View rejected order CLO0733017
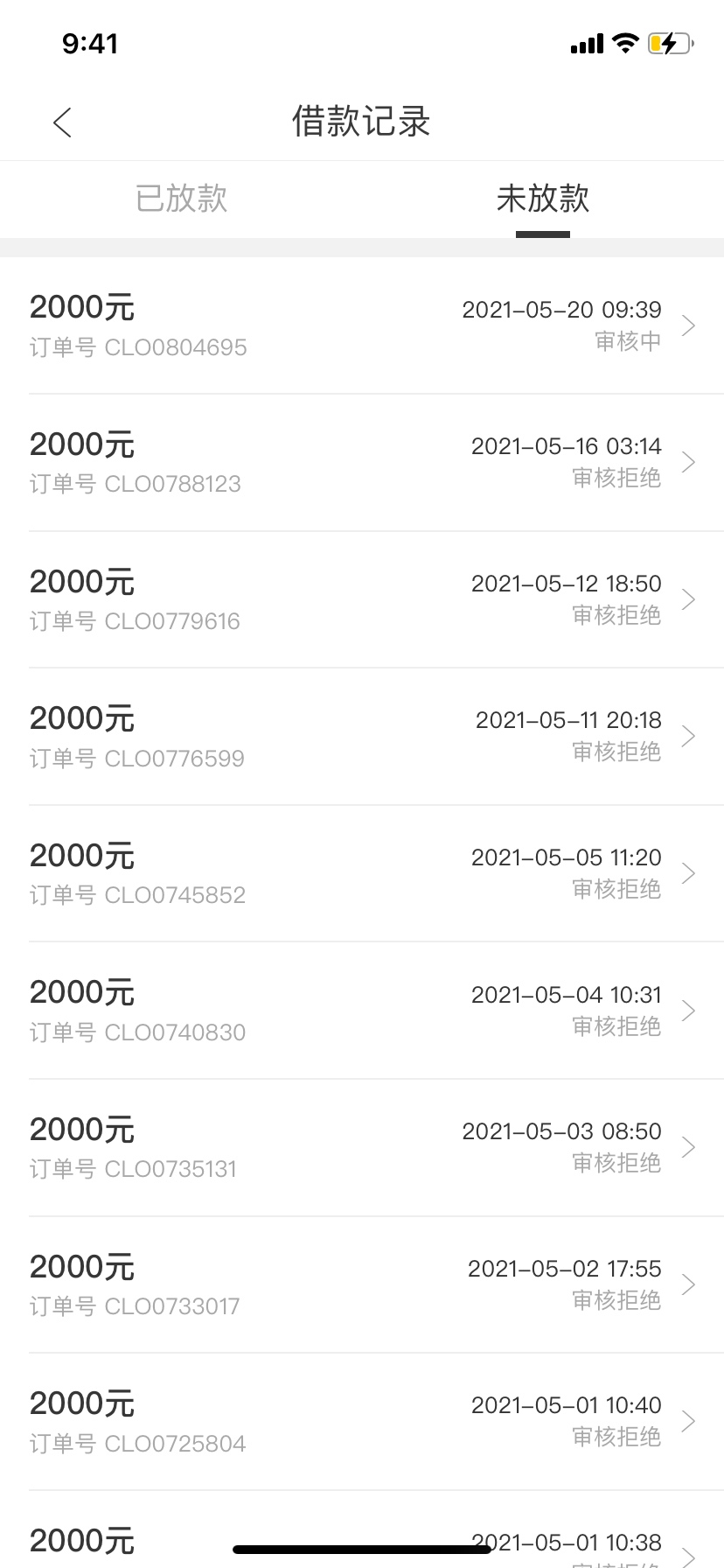The height and width of the screenshot is (1568, 724). coord(362,1284)
